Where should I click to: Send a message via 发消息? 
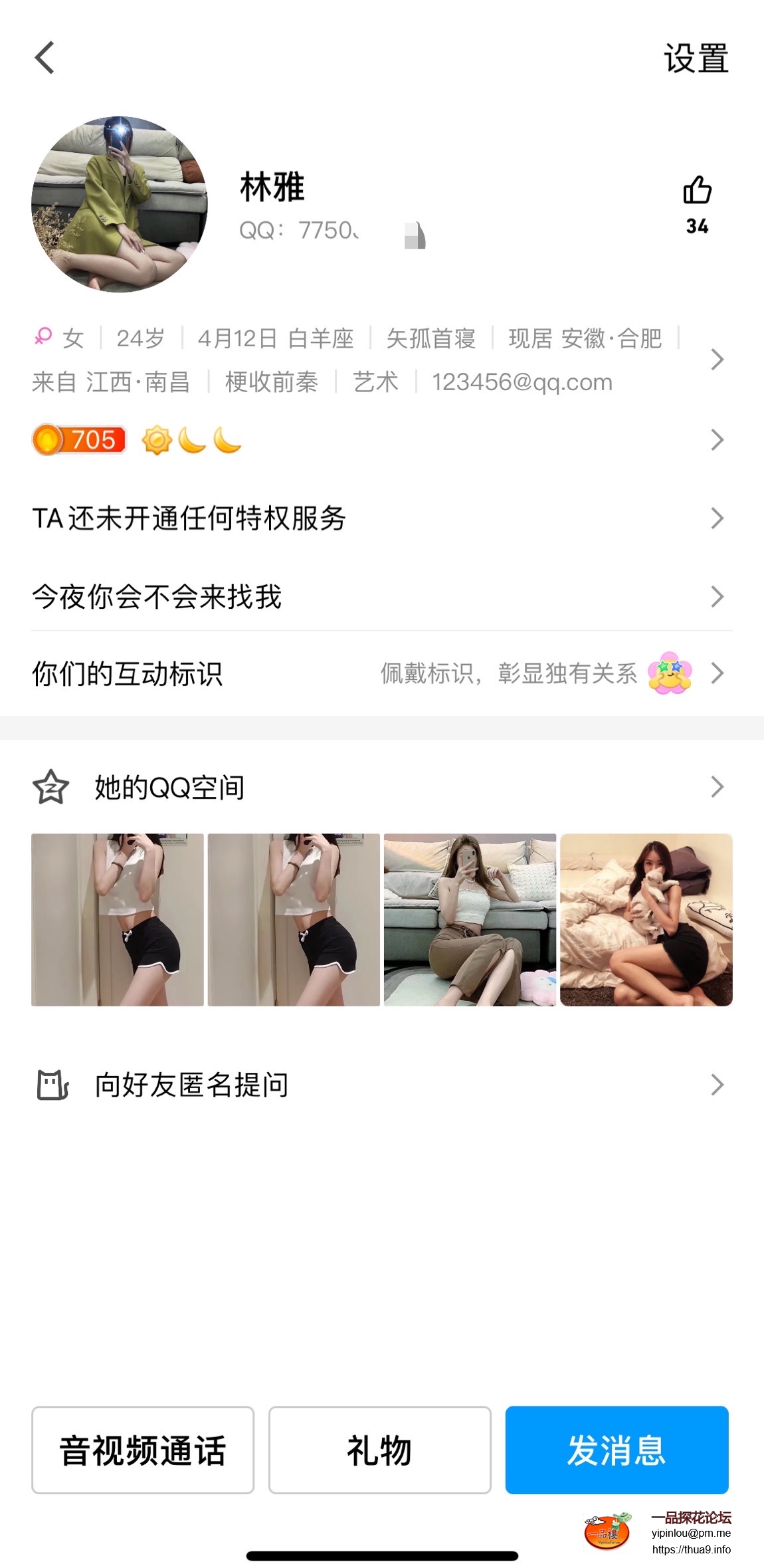tap(617, 1450)
